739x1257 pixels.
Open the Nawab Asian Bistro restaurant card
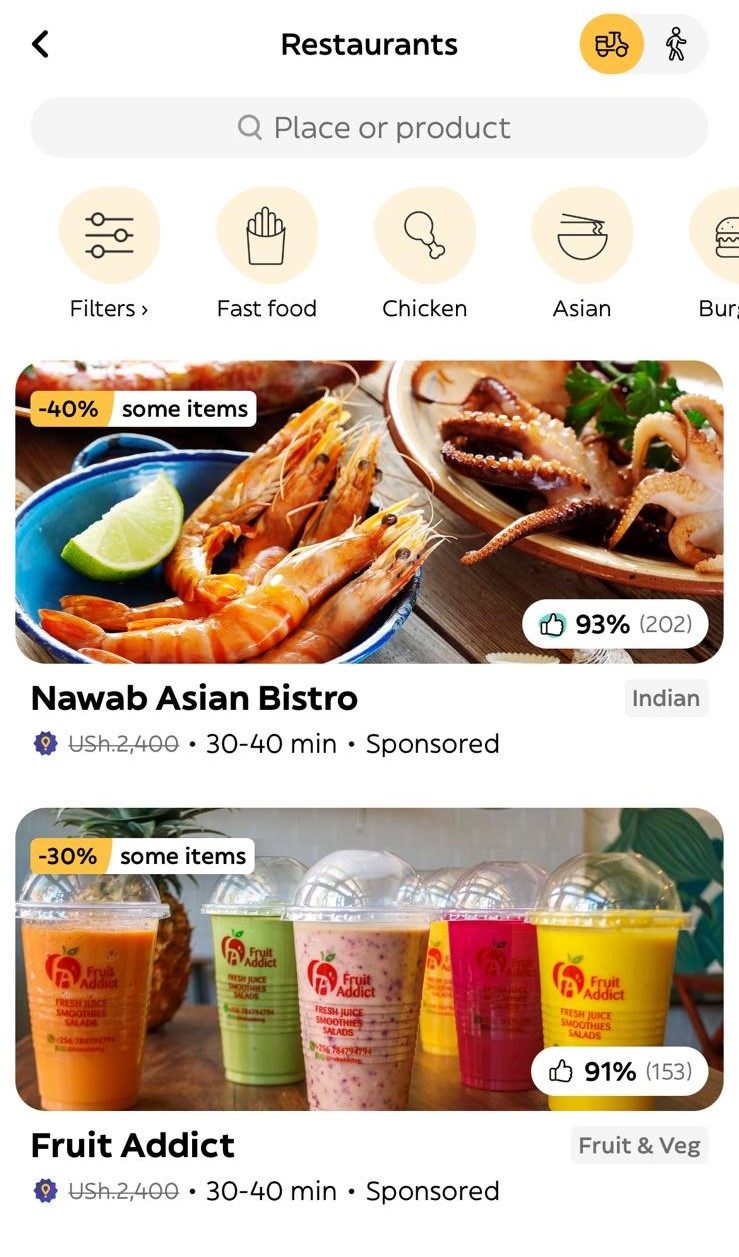coord(369,512)
